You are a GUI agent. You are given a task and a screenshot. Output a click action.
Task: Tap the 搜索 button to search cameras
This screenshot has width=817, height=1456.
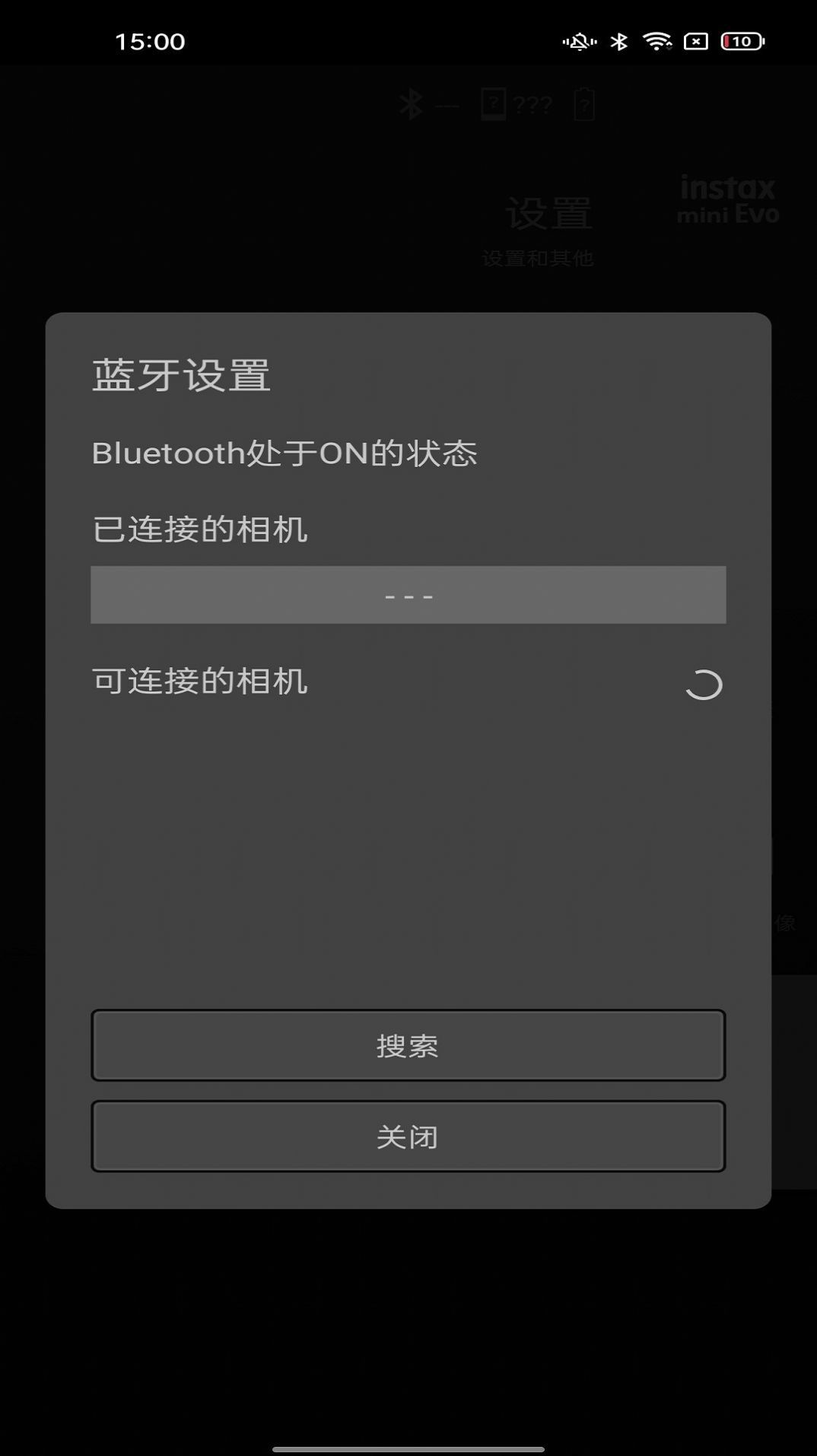tap(408, 1045)
